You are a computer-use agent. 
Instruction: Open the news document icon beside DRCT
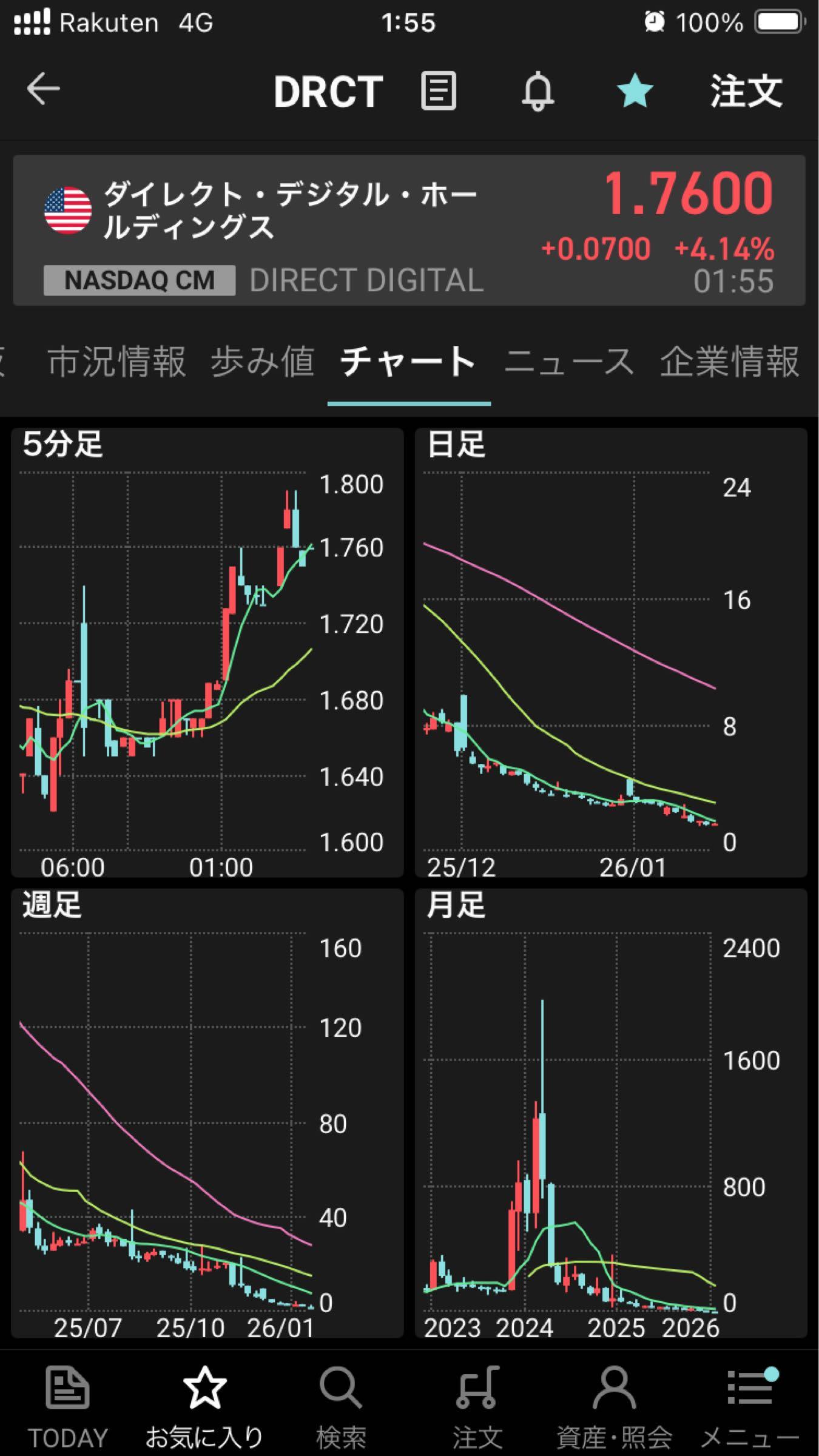438,91
